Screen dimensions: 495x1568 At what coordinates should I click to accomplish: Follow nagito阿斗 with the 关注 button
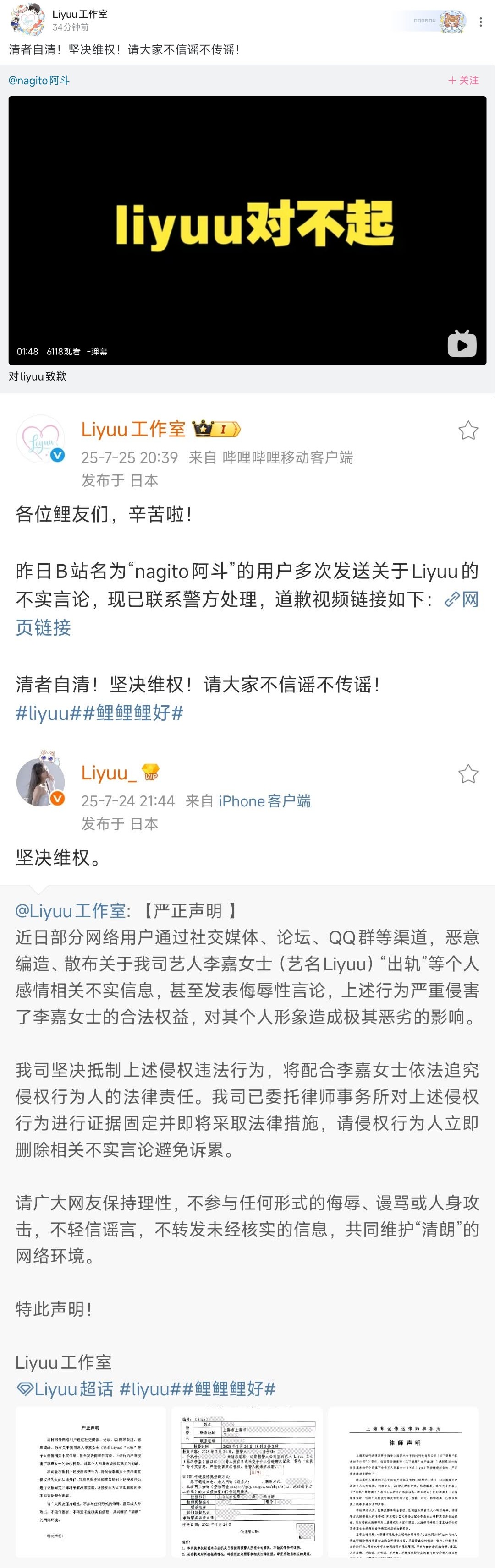coord(463,80)
